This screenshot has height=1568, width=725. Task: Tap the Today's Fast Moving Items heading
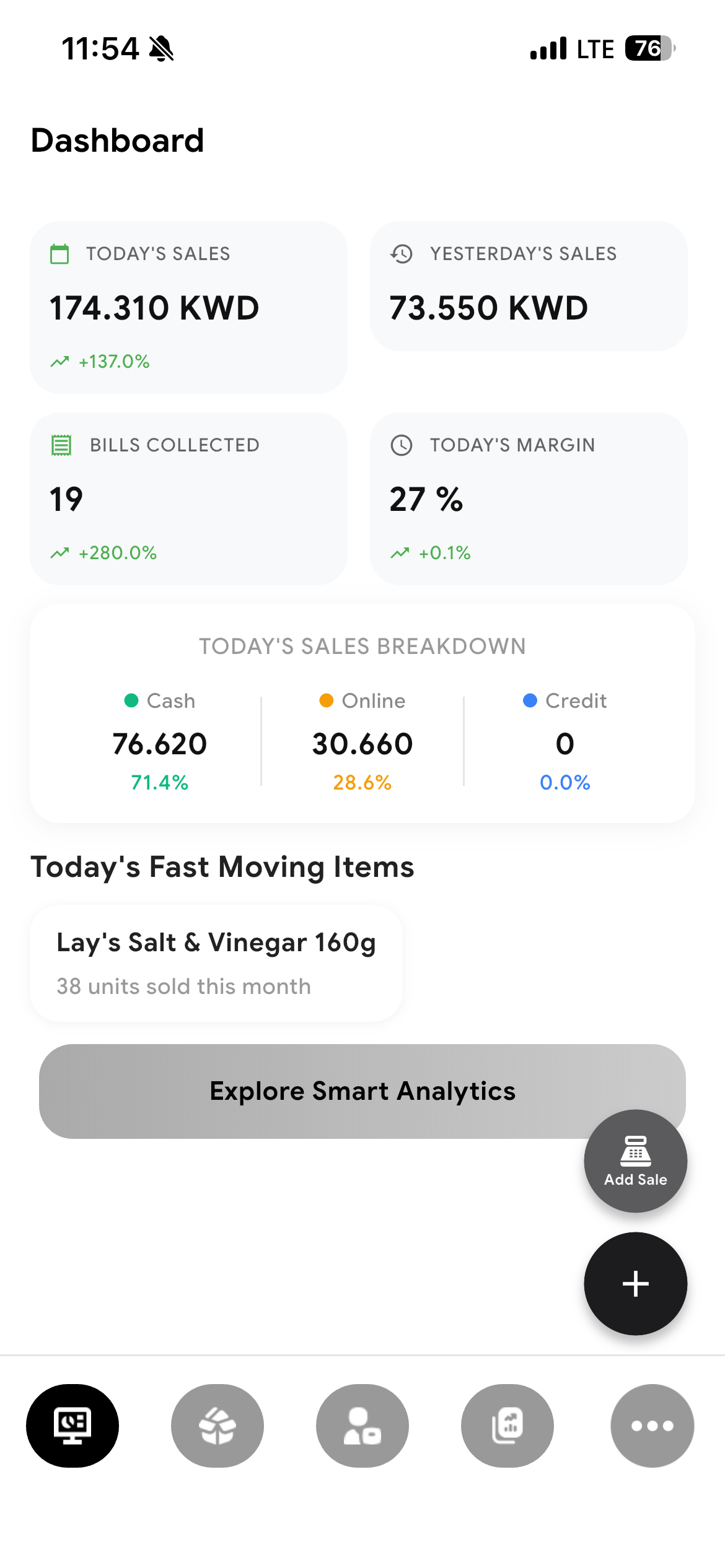tap(222, 866)
